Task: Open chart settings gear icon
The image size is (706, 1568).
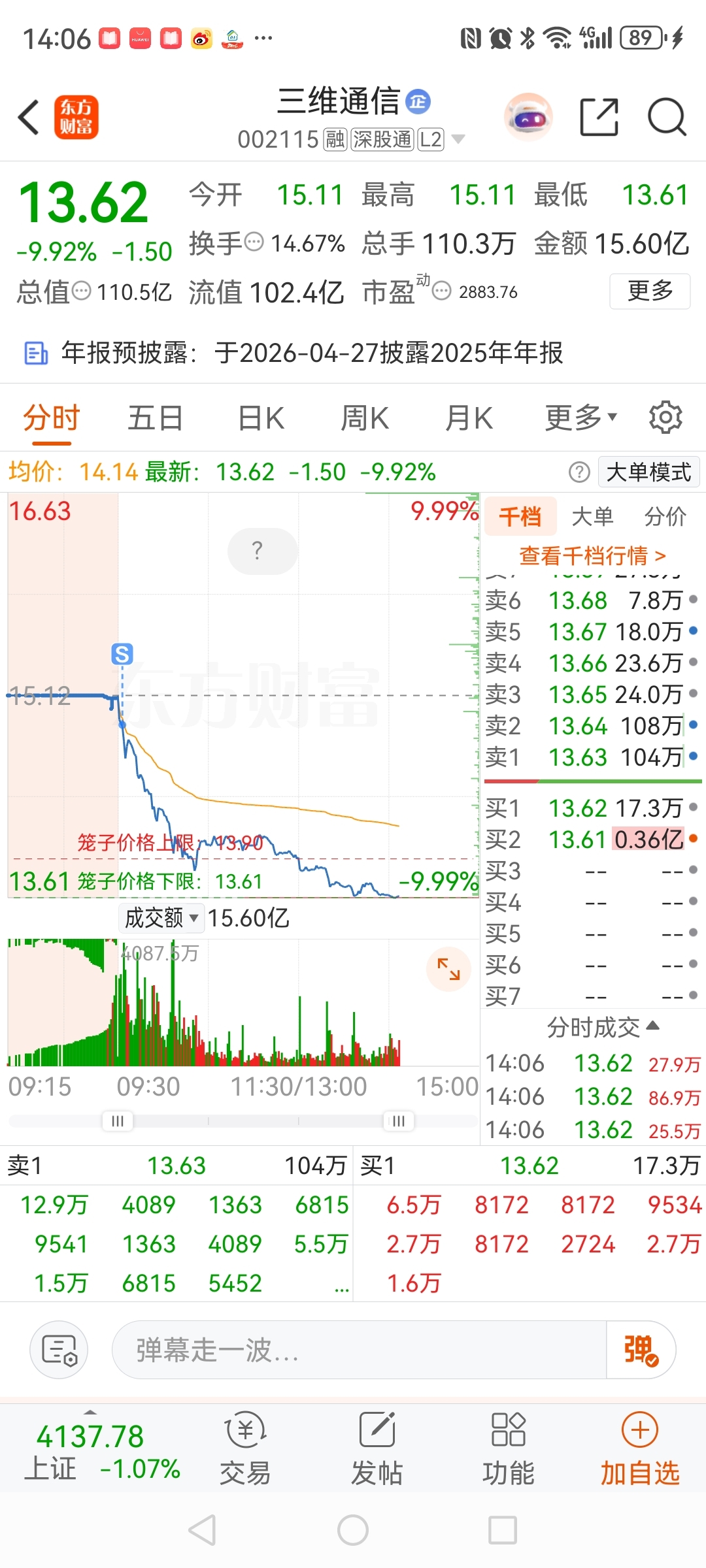Action: tap(665, 418)
